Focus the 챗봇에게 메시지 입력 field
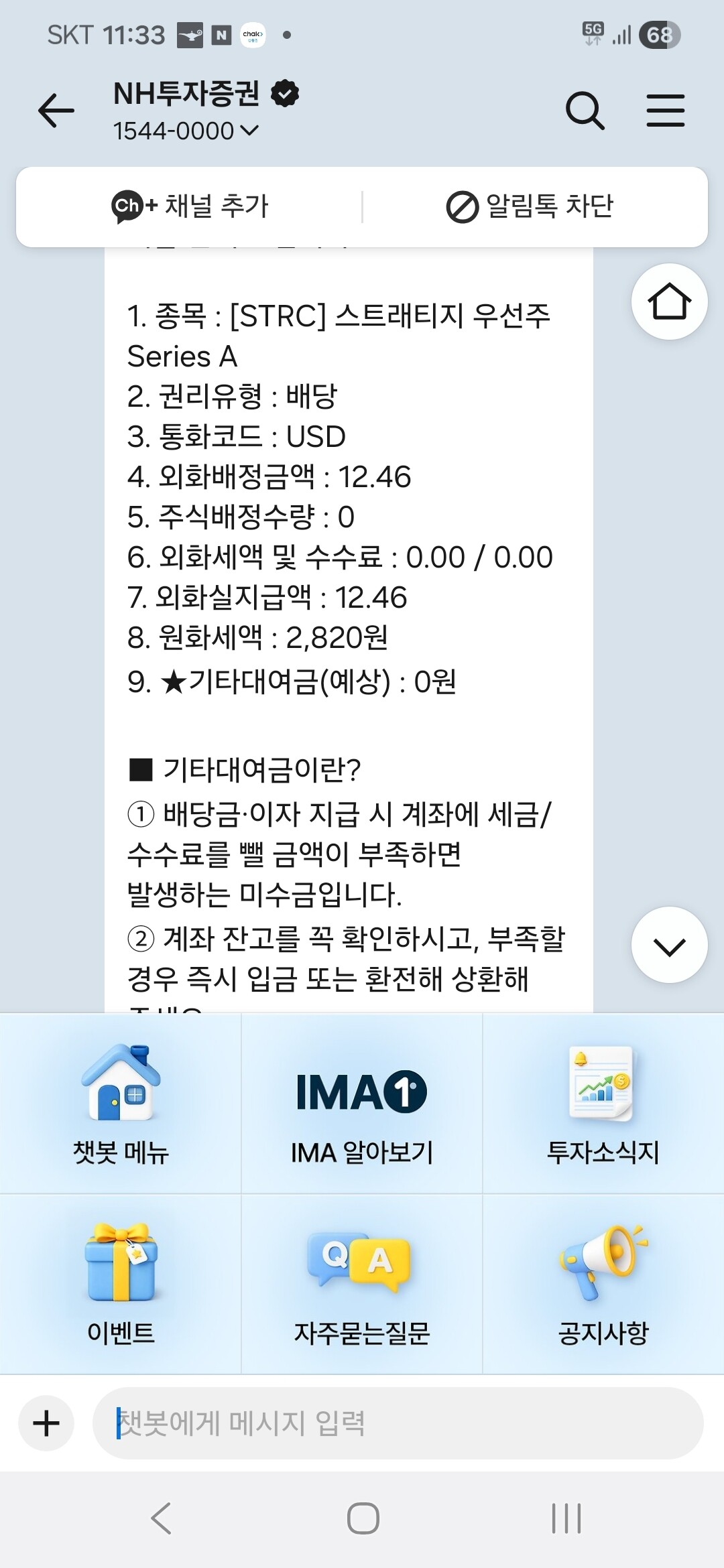Screen dimensions: 724x1568 tap(398, 1423)
